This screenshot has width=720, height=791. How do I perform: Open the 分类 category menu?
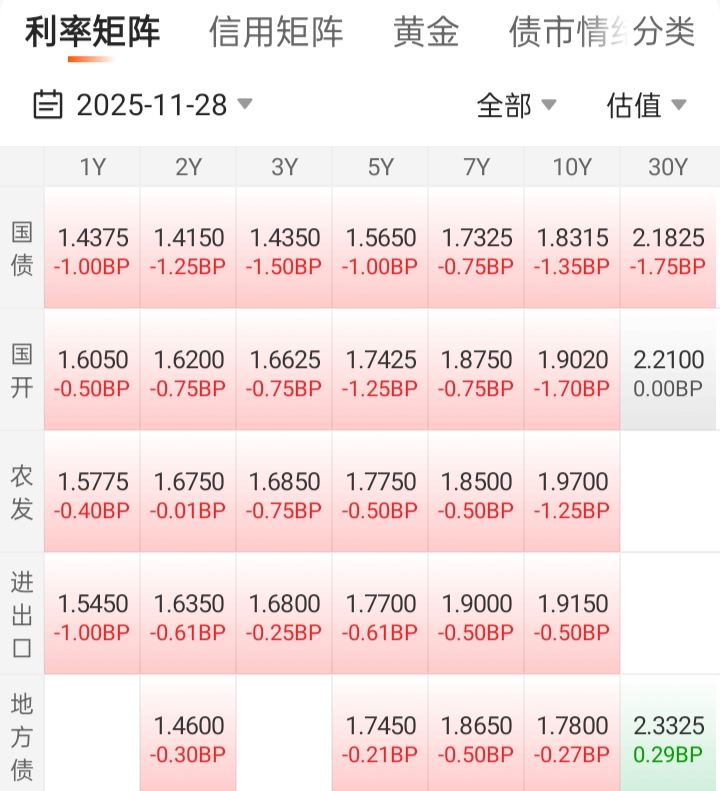tap(664, 33)
